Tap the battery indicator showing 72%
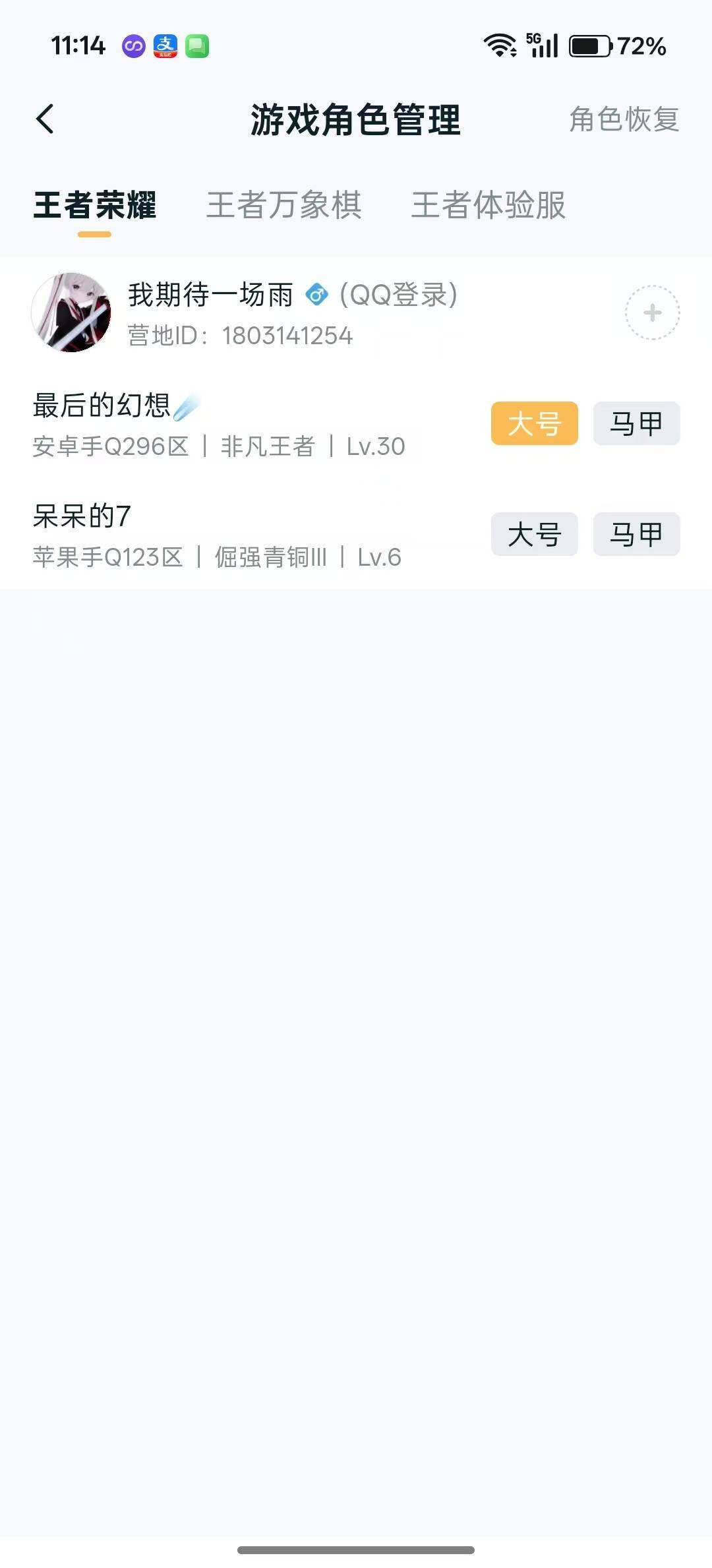The height and width of the screenshot is (1568, 712). click(590, 45)
